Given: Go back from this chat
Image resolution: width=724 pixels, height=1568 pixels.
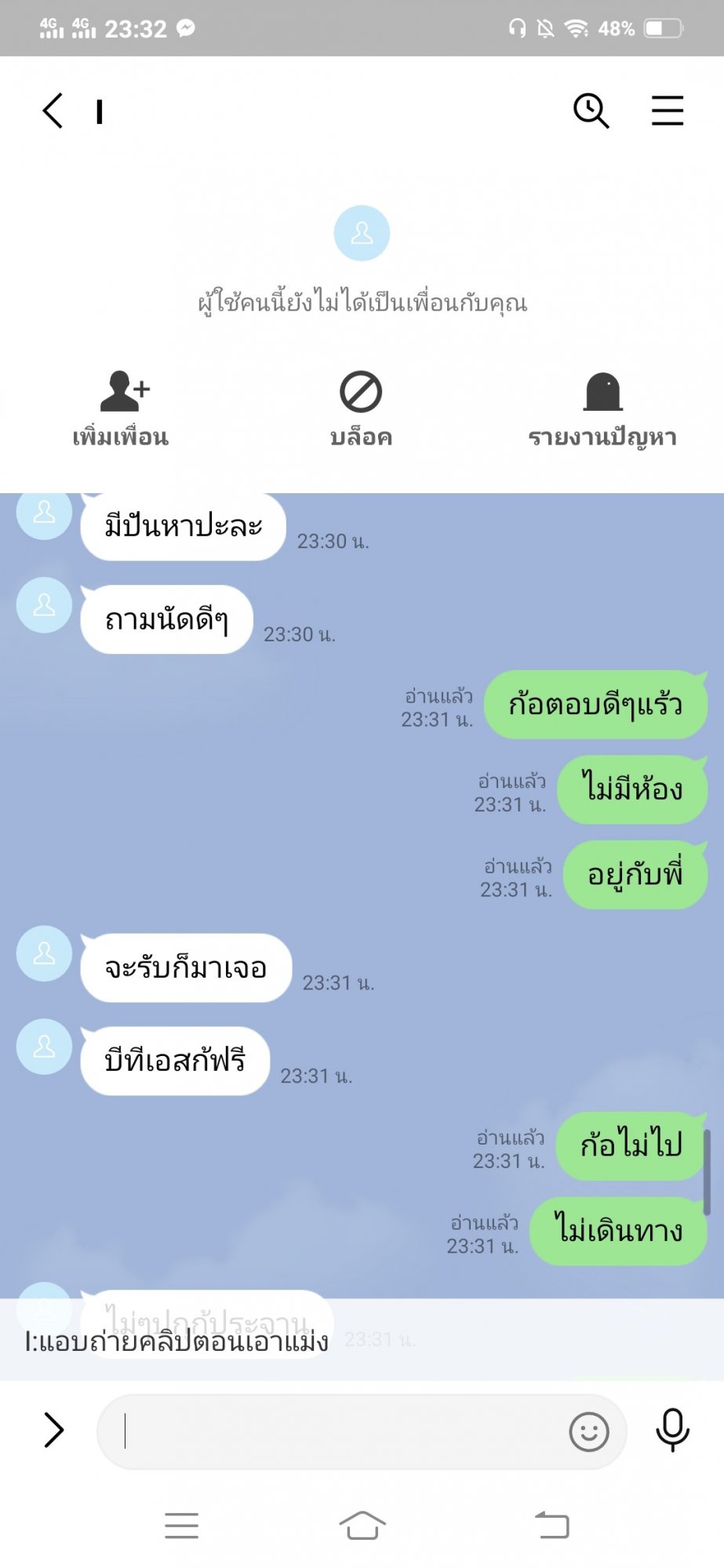Looking at the screenshot, I should (x=53, y=111).
